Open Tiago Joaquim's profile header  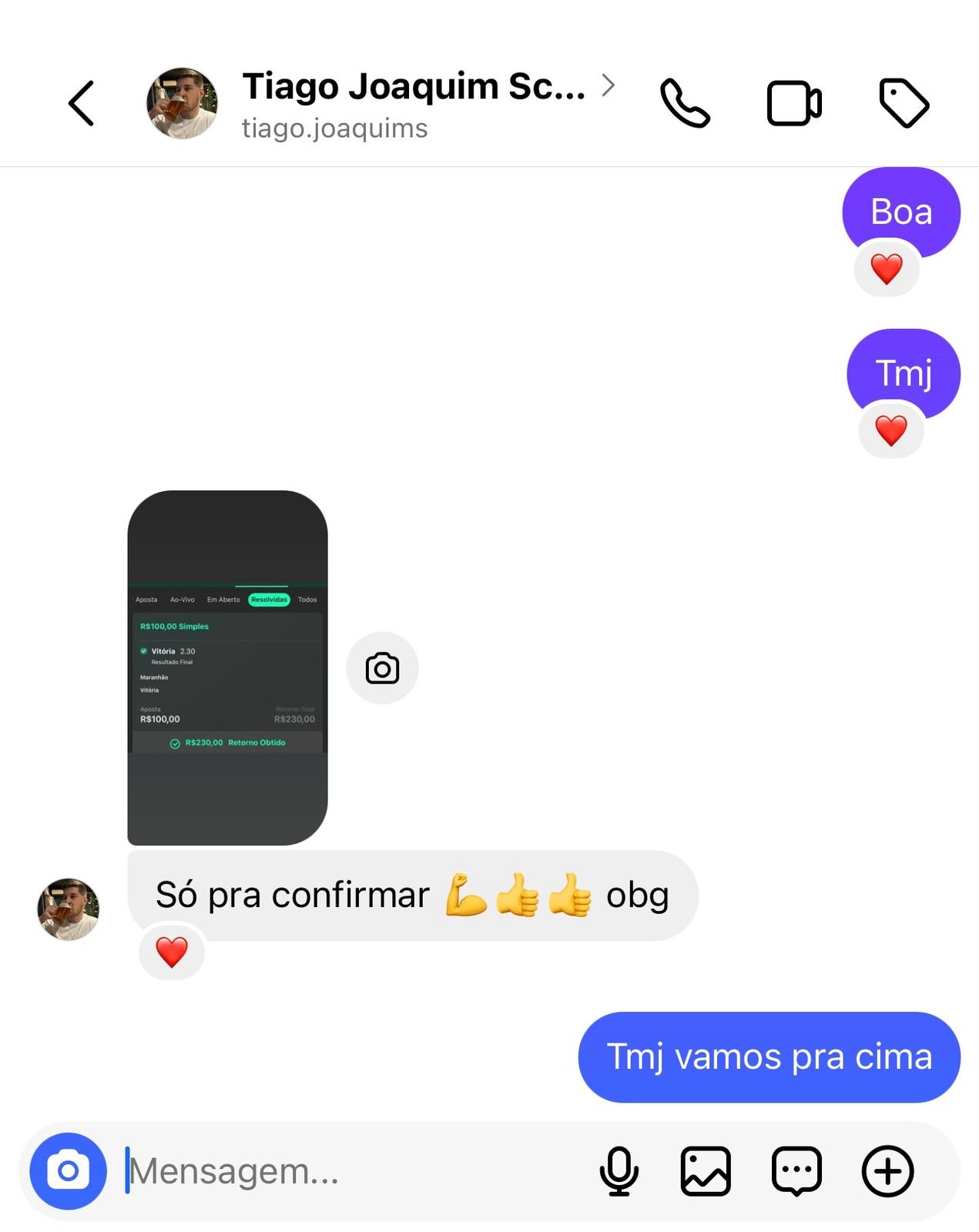click(412, 103)
